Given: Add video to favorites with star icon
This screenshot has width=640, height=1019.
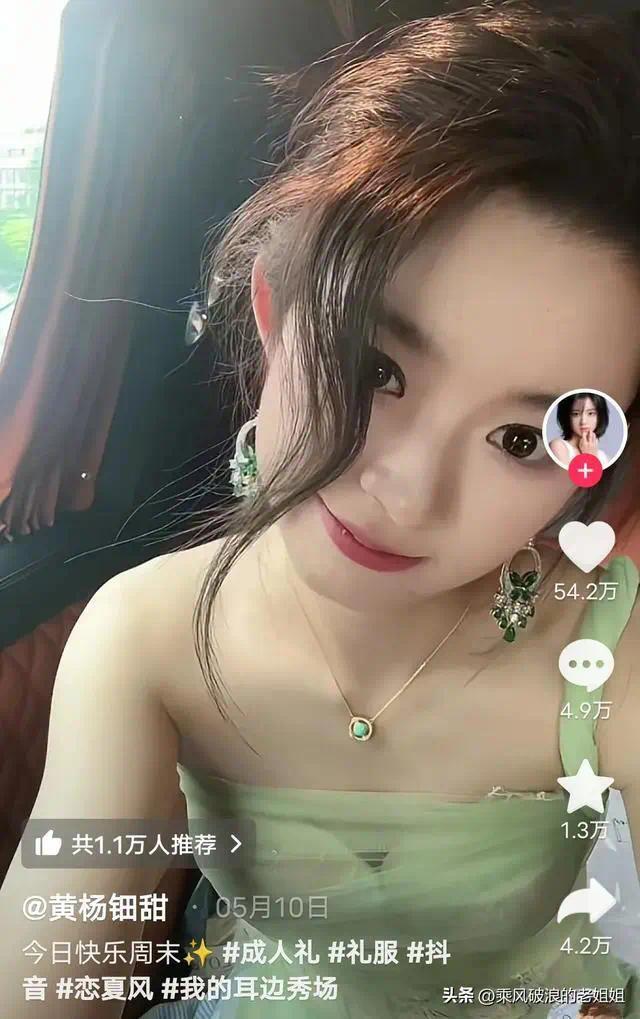Looking at the screenshot, I should 586,786.
